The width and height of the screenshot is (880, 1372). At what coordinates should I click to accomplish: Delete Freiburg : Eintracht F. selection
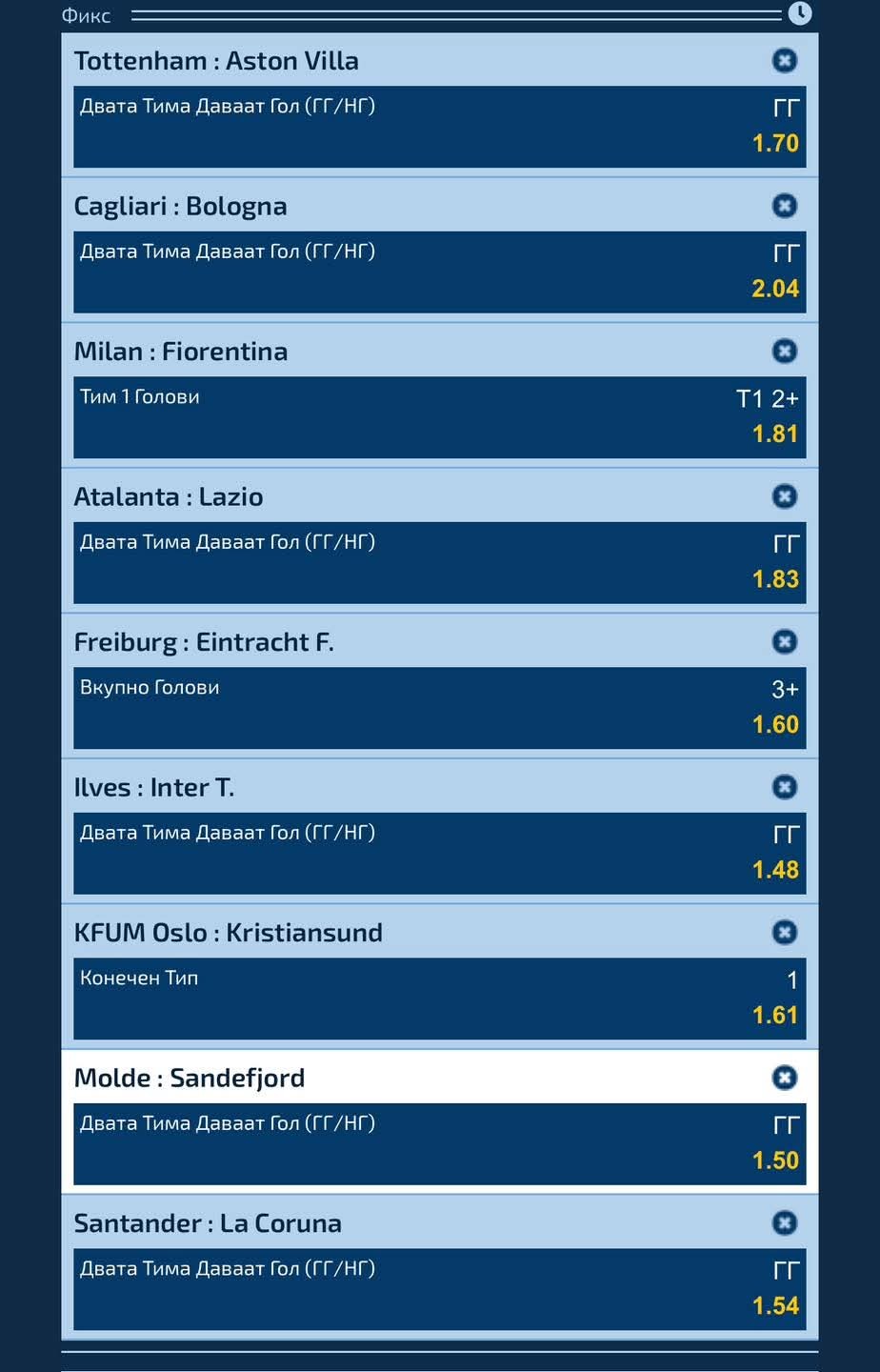pyautogui.click(x=784, y=642)
